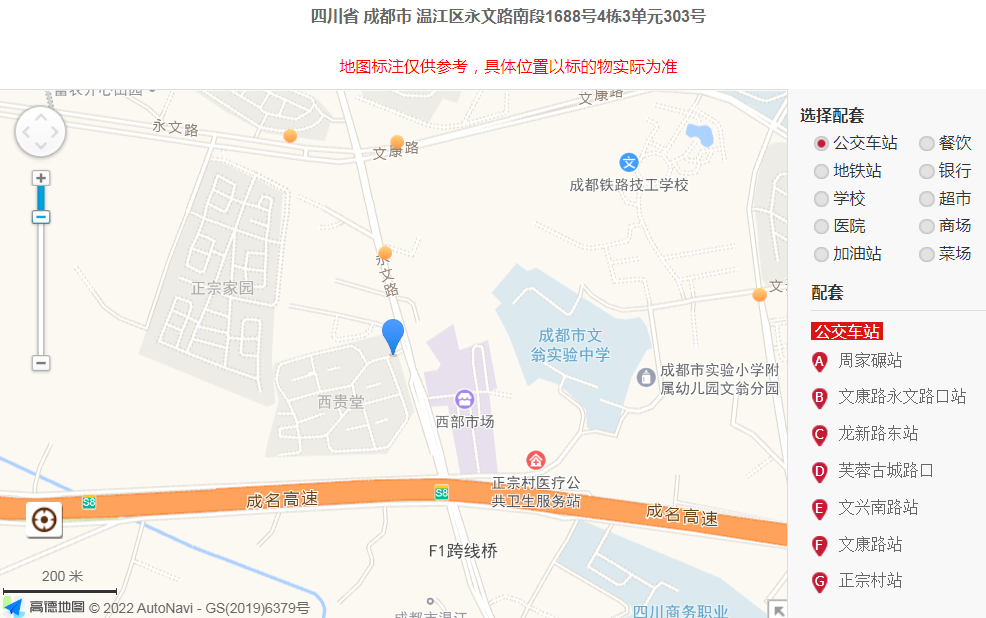Choose 学校 in the facilities filter
The width and height of the screenshot is (986, 618).
pos(822,199)
